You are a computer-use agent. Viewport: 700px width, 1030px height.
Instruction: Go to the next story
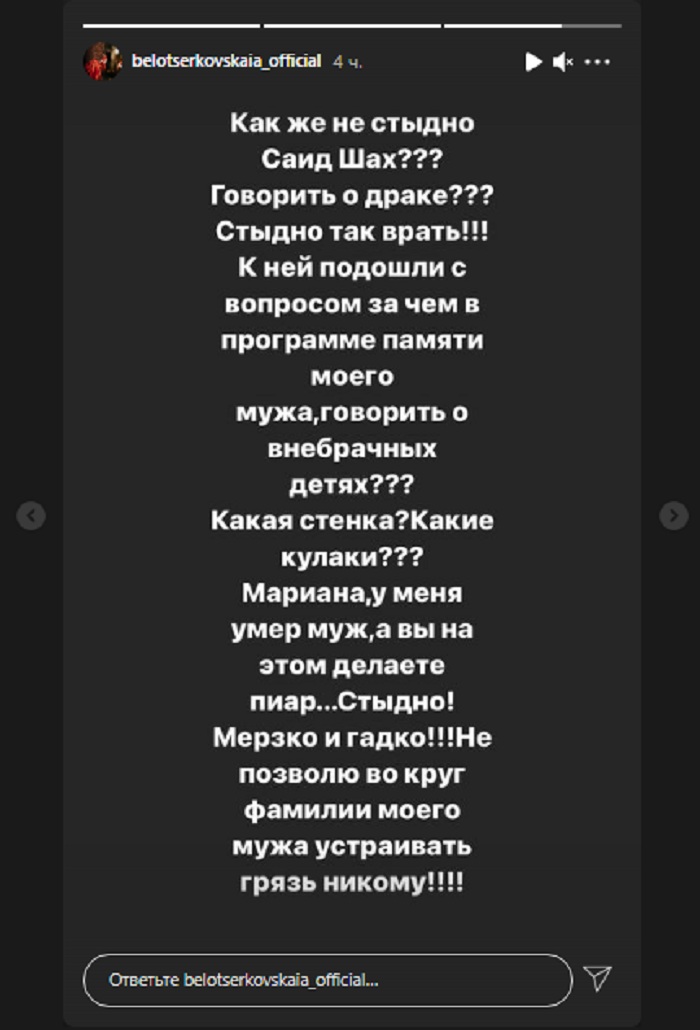(x=674, y=515)
